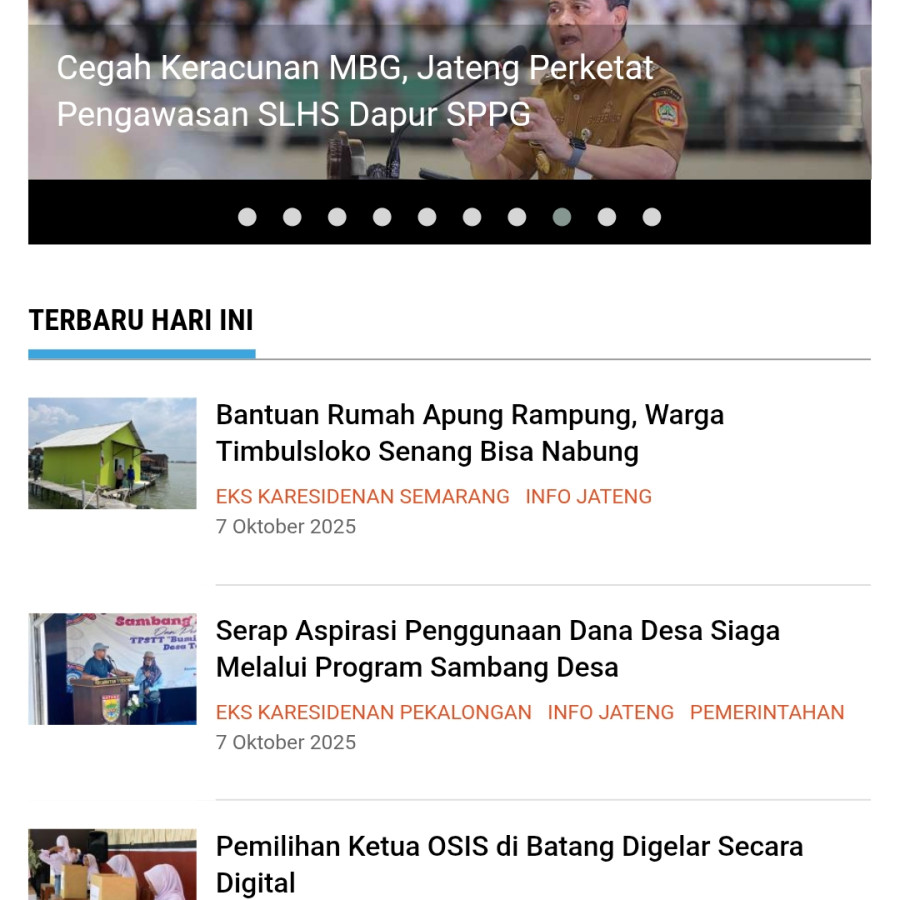
Task: Go to the fifth carousel slide dot
Action: tap(427, 217)
